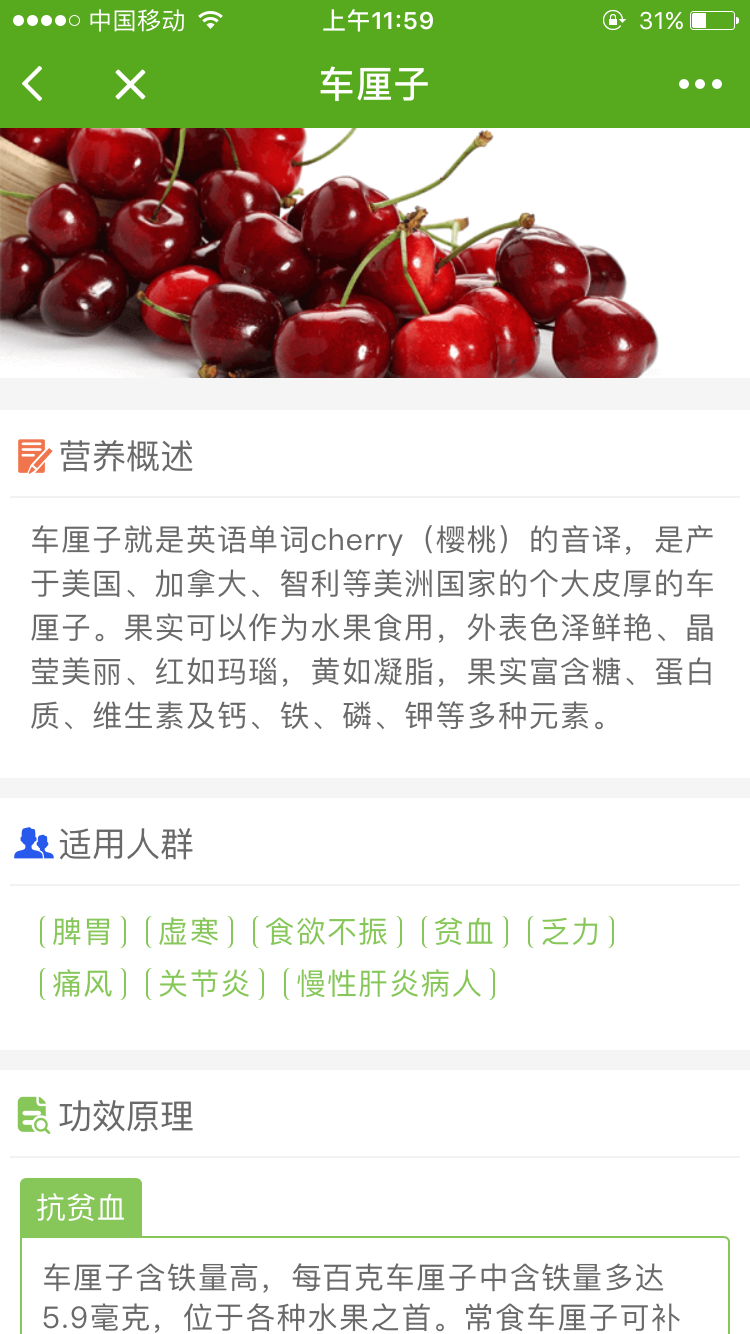The width and height of the screenshot is (750, 1334).
Task: Tap the 食欲不振 tag
Action: click(x=327, y=932)
